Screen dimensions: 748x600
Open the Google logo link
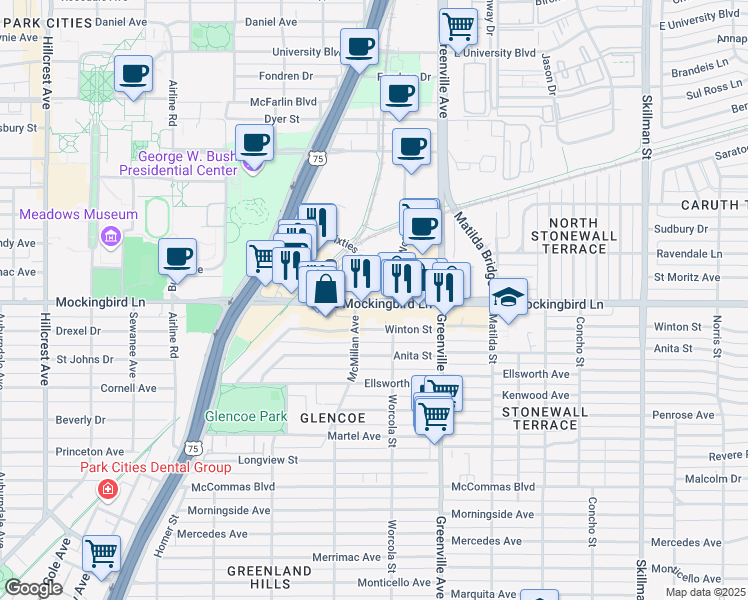[x=33, y=589]
